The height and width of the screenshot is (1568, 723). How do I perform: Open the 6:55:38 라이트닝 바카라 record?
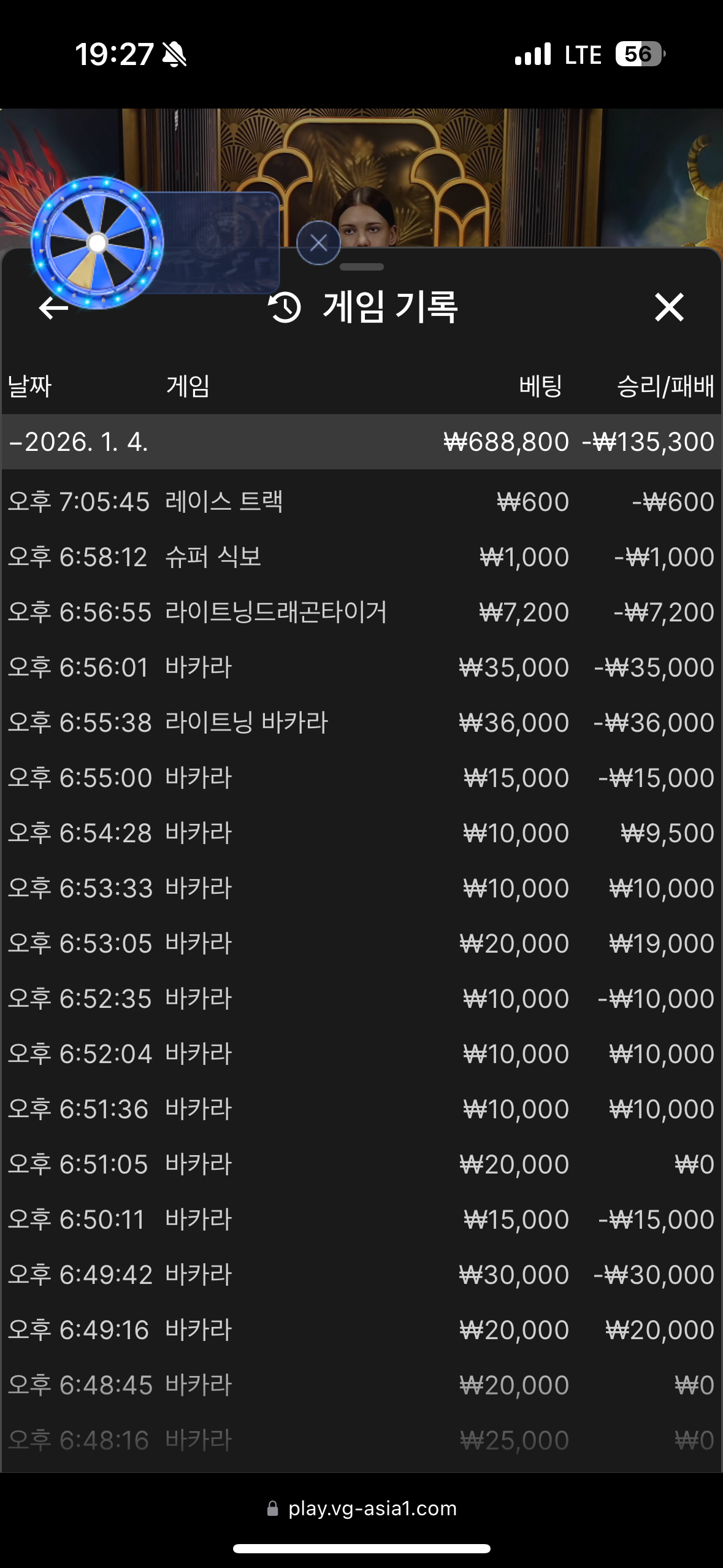(x=361, y=723)
